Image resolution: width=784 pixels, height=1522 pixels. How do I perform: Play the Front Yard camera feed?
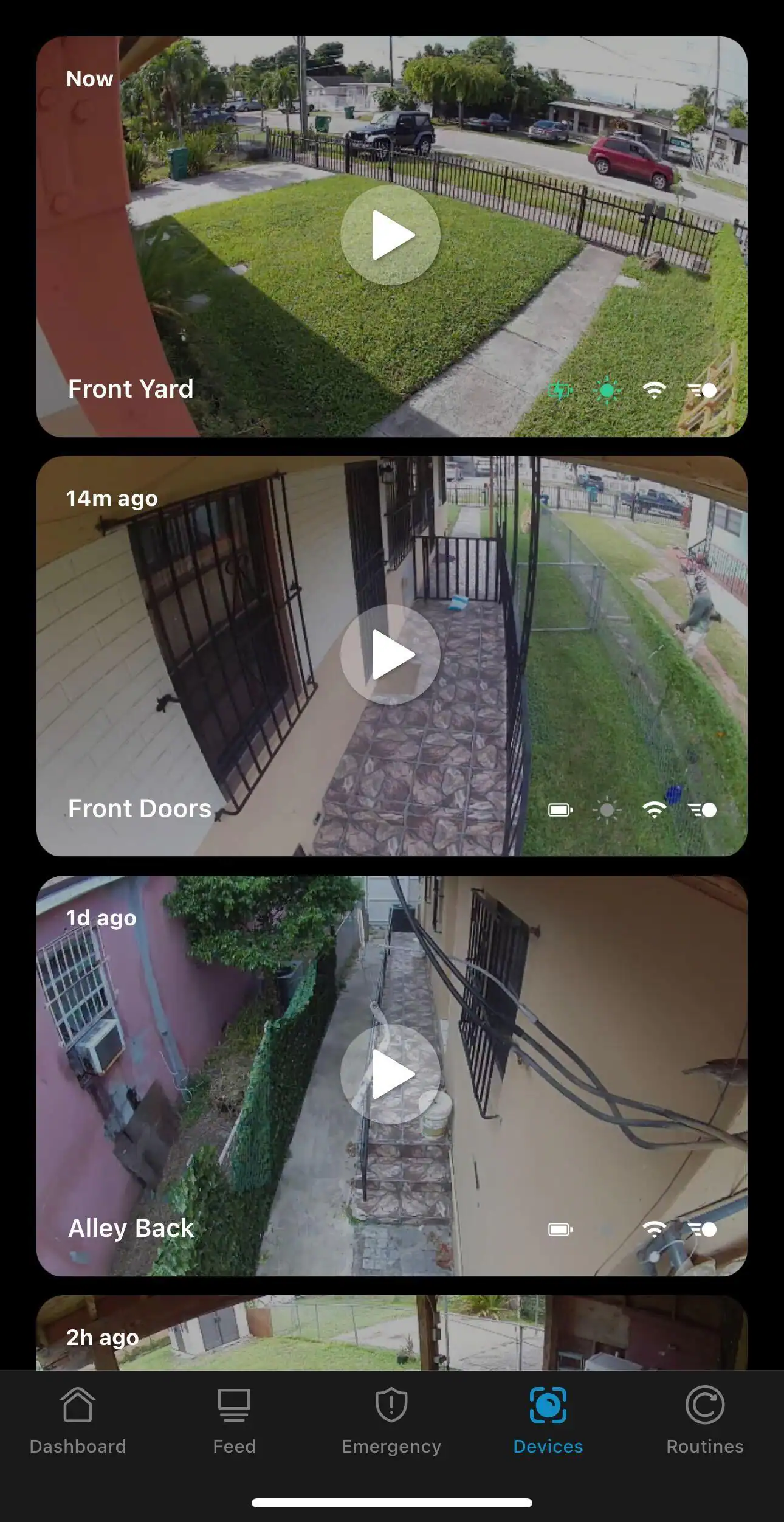[390, 235]
